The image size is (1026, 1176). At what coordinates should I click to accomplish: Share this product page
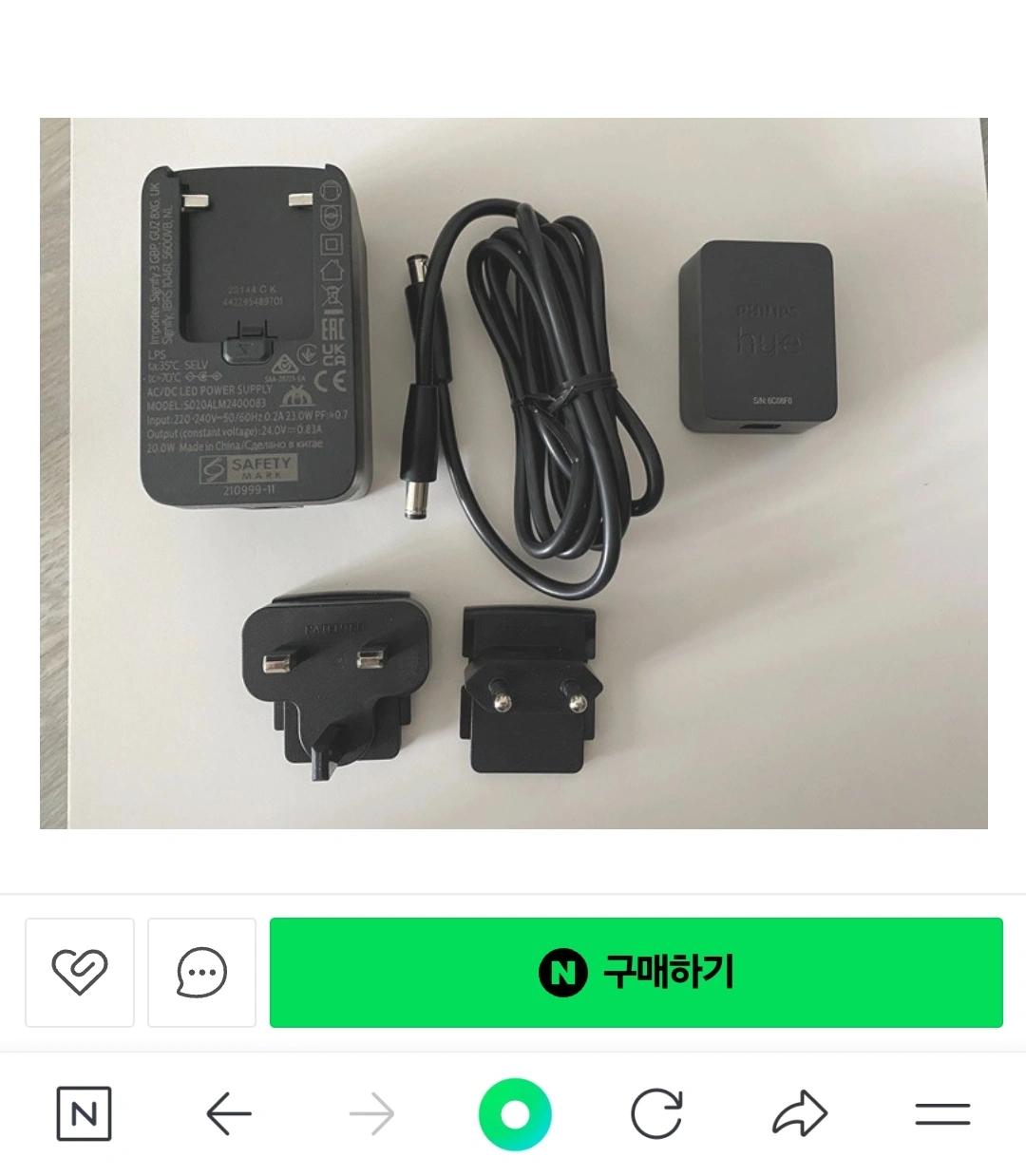tap(800, 1113)
